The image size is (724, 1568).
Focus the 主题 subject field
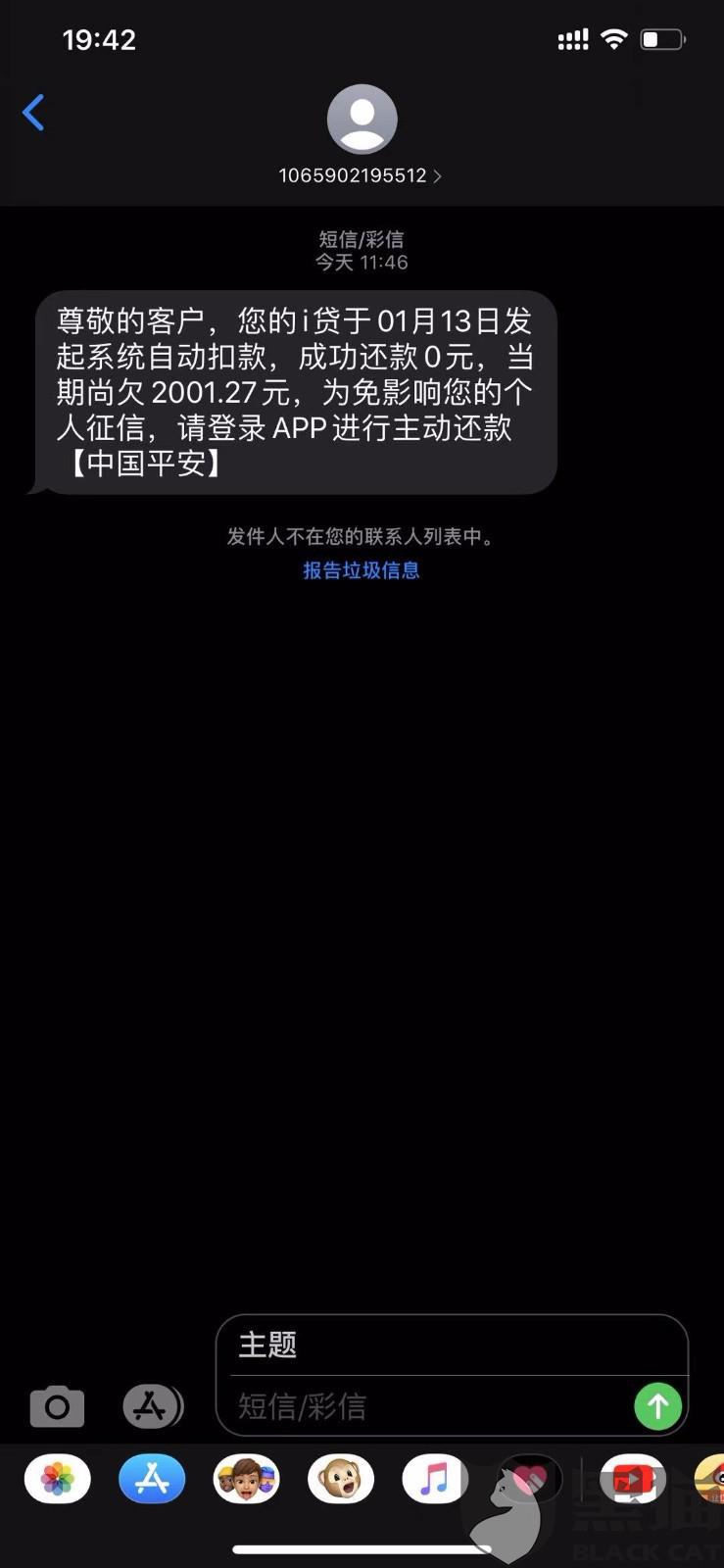[451, 1345]
